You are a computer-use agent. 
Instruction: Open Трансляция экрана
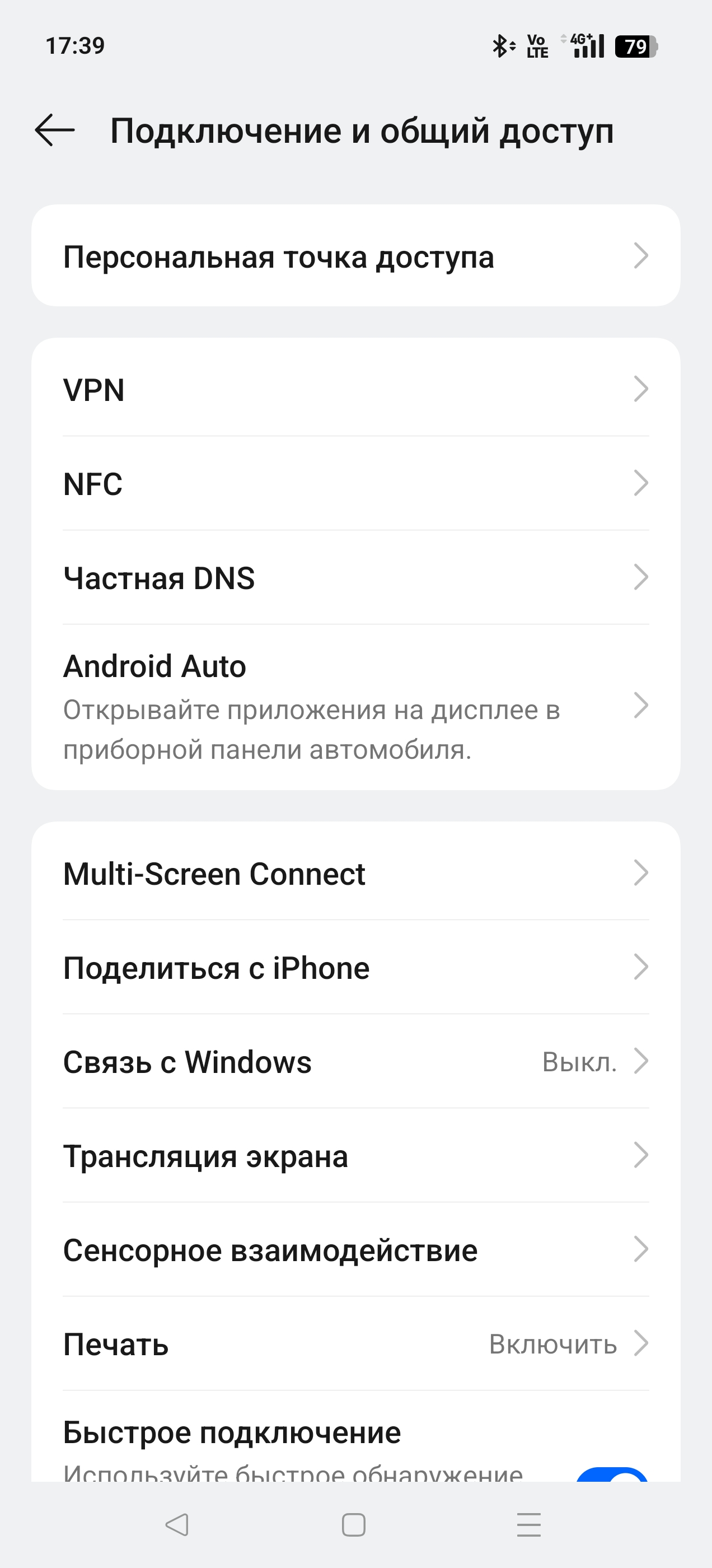pyautogui.click(x=356, y=1155)
